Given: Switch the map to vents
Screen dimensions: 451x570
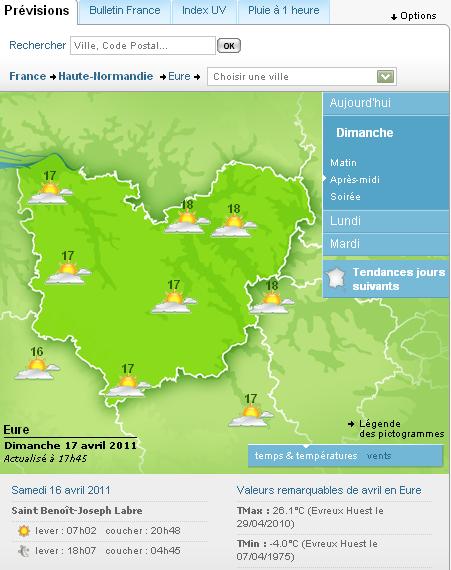Looking at the screenshot, I should pos(379,456).
